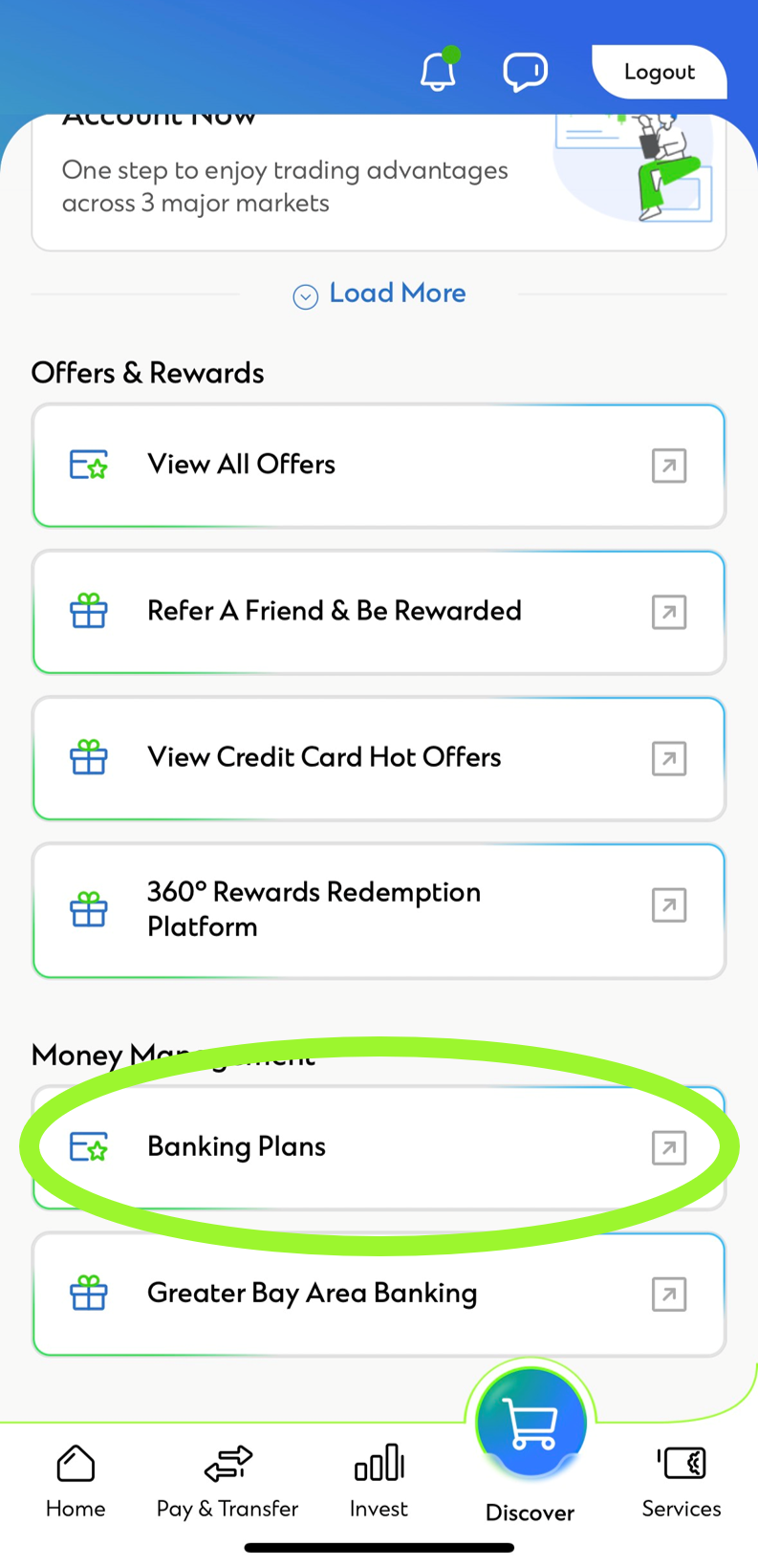The image size is (758, 1568).
Task: Open the notifications bell
Action: [438, 71]
